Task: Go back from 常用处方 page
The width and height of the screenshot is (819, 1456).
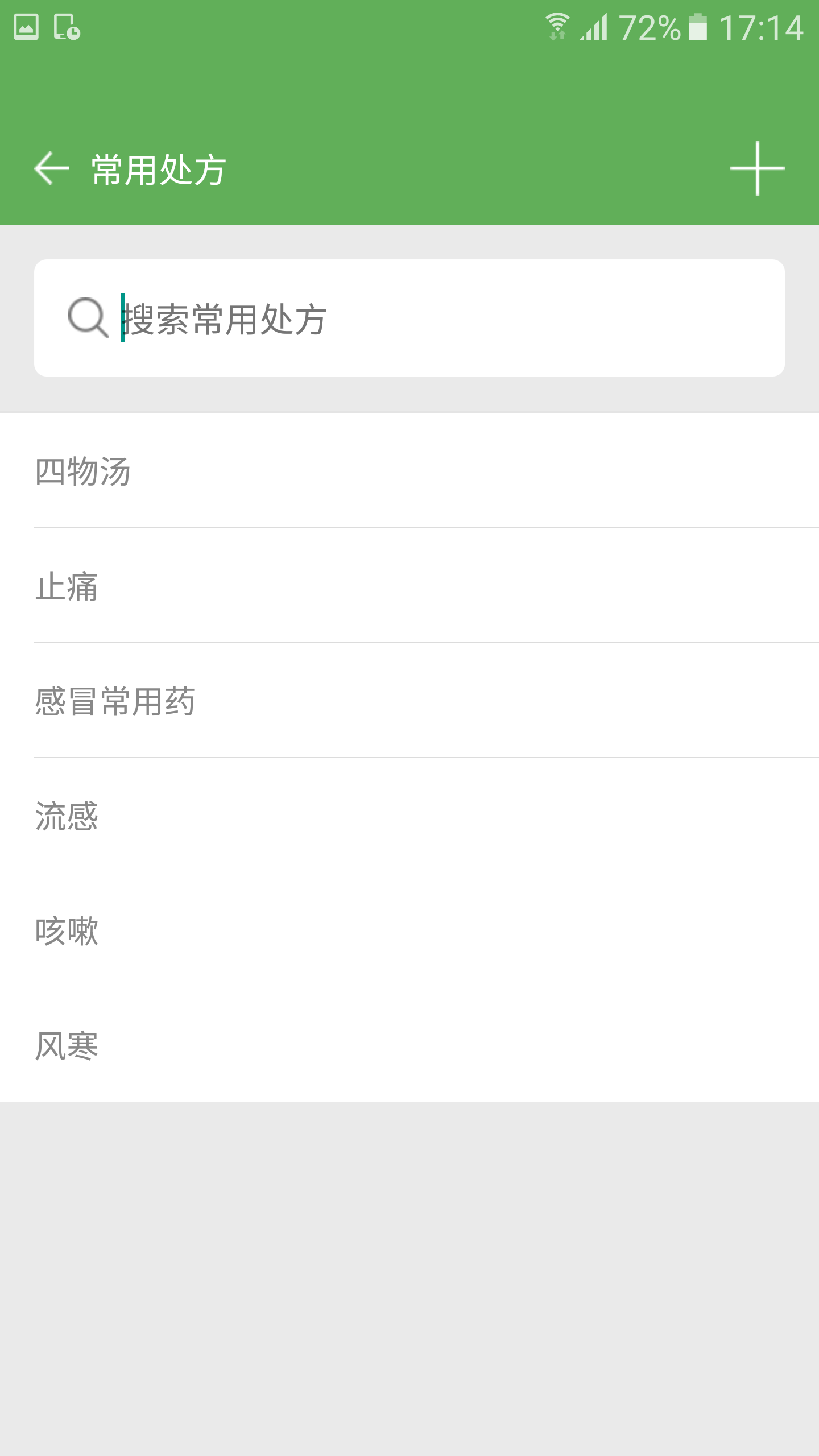Action: (x=51, y=169)
